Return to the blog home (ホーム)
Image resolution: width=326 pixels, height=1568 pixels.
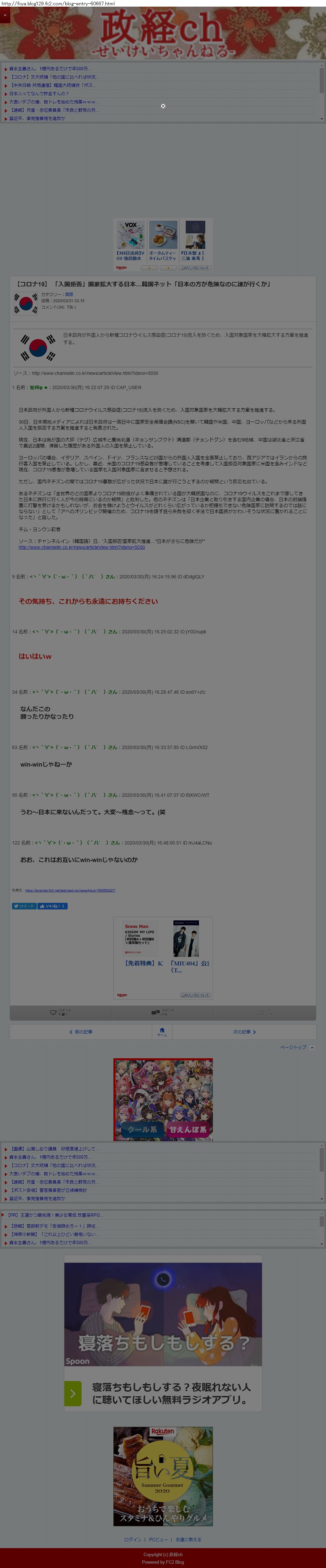tap(162, 1032)
